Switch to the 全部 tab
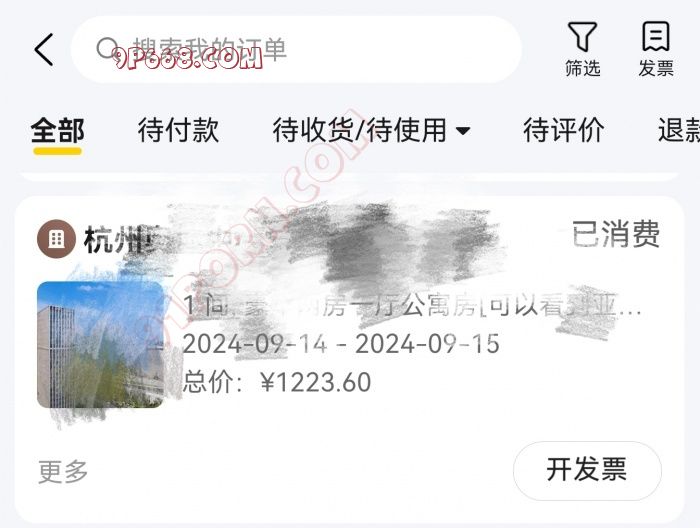The width and height of the screenshot is (700, 528). click(x=57, y=130)
